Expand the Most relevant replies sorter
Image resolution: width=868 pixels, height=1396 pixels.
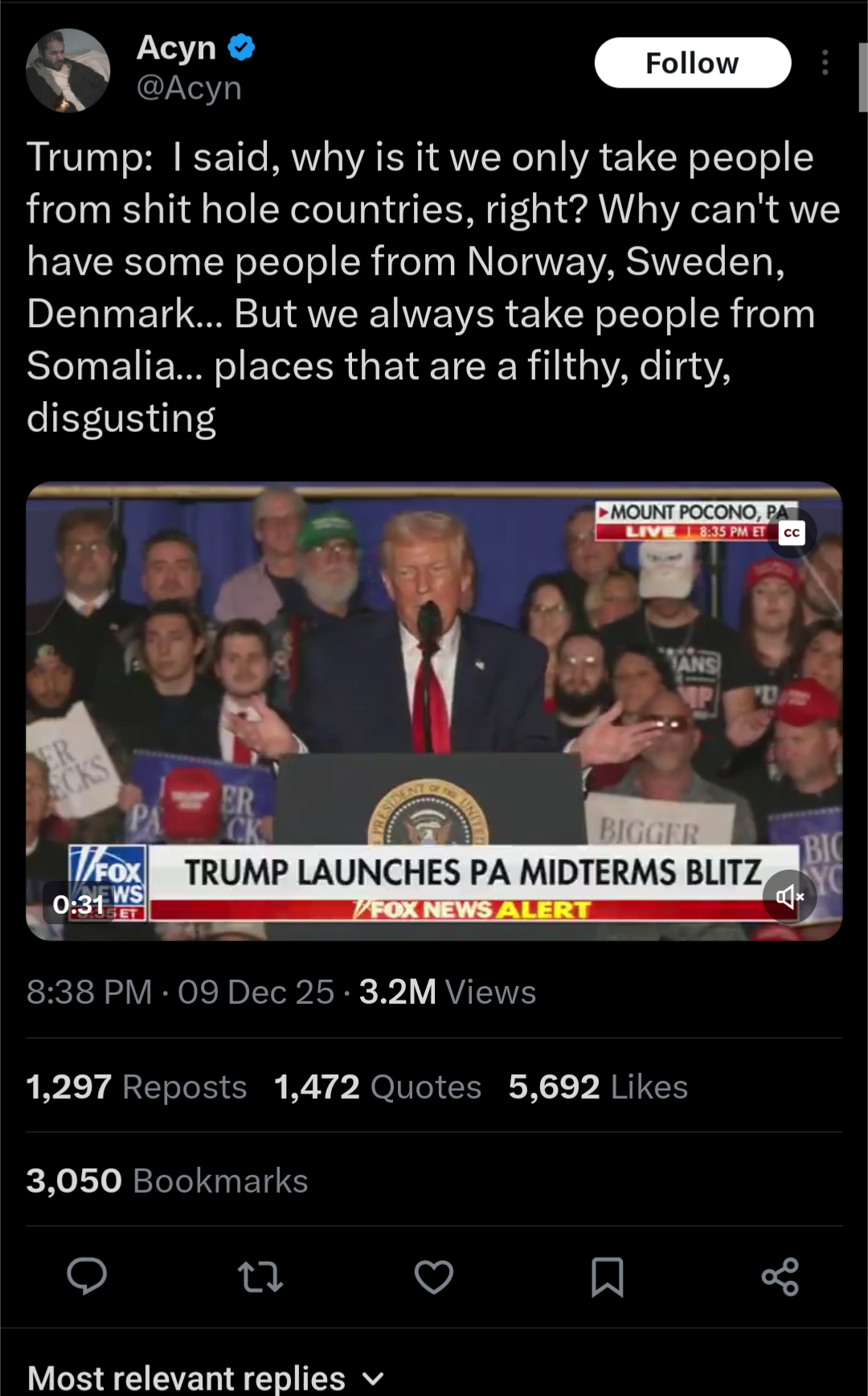click(x=206, y=1378)
